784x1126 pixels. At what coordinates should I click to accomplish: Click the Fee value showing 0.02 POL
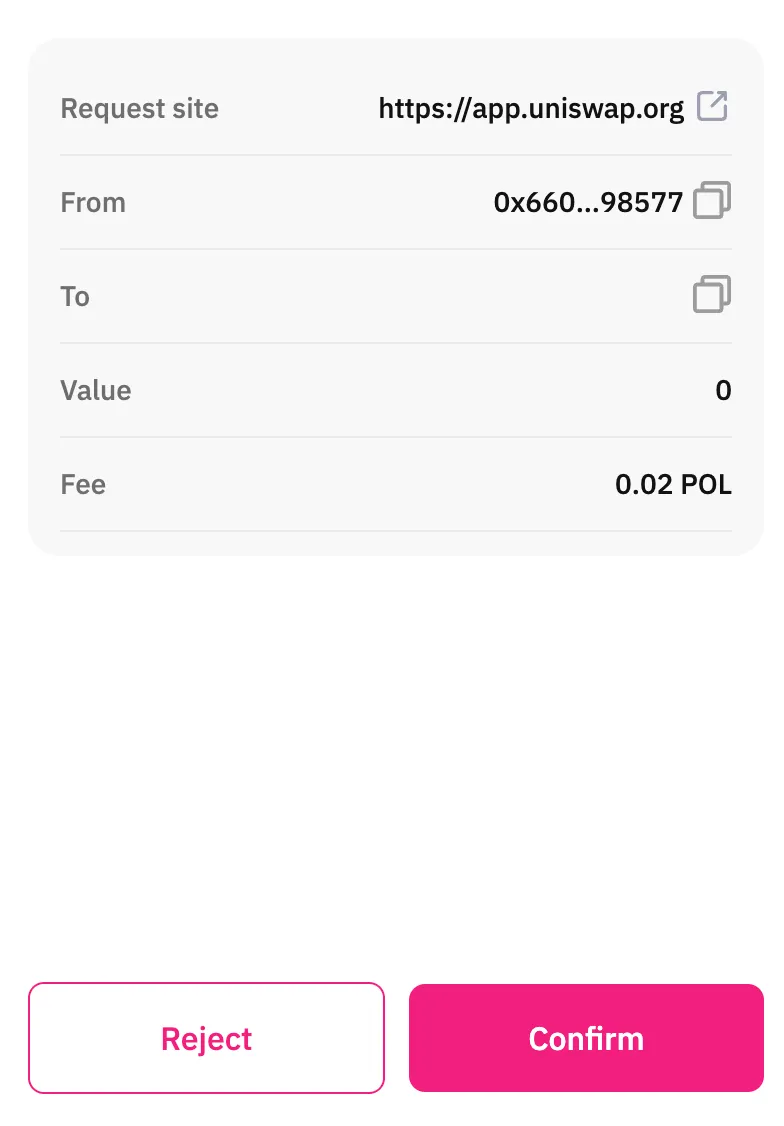click(673, 484)
